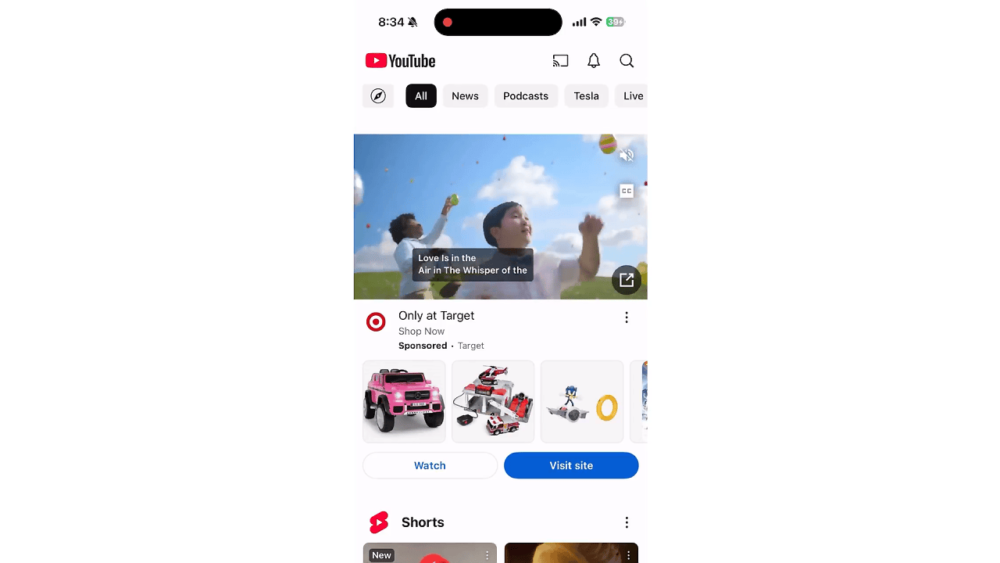Open options menu for Only at Target ad
Viewport: 1000px width, 563px height.
[x=627, y=318]
